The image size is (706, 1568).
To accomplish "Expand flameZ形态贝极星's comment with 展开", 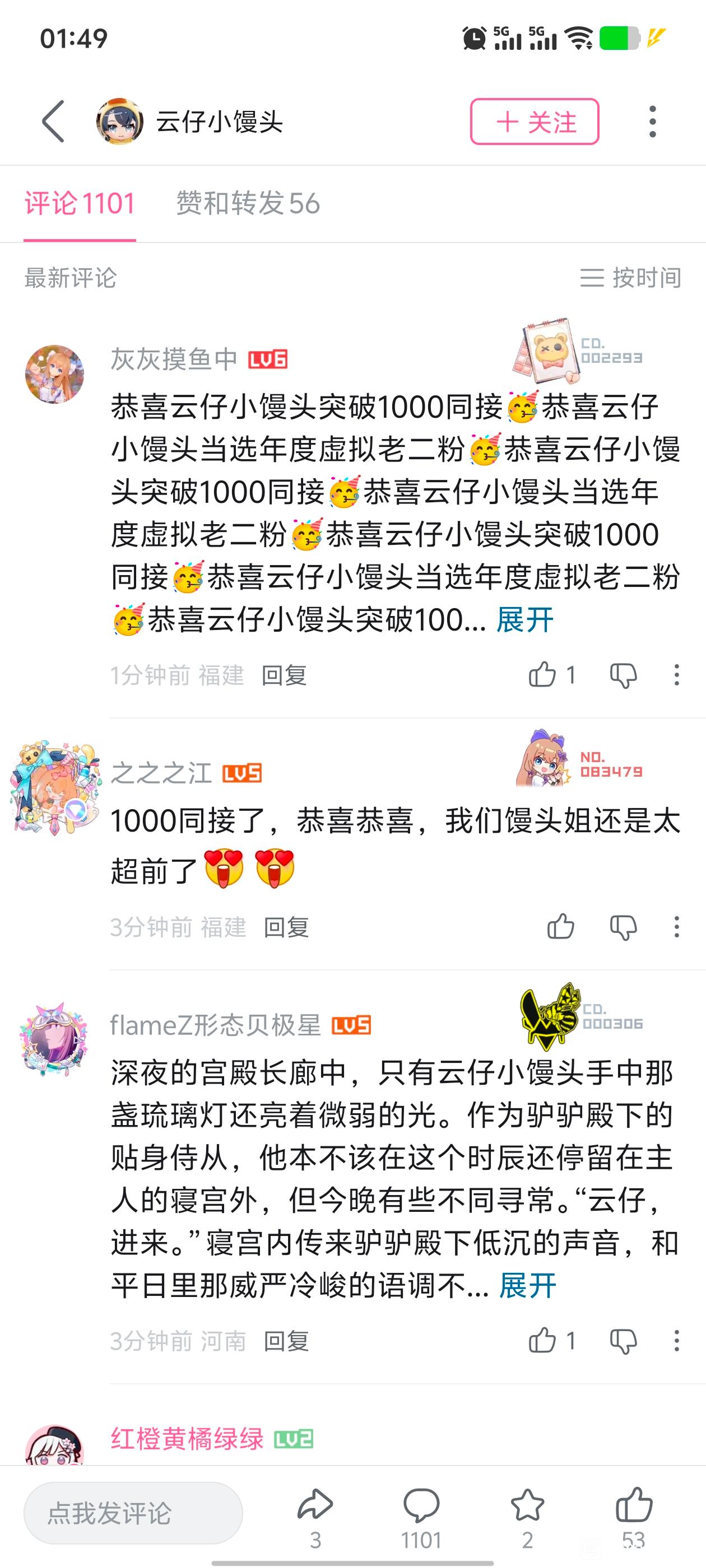I will 527,1286.
